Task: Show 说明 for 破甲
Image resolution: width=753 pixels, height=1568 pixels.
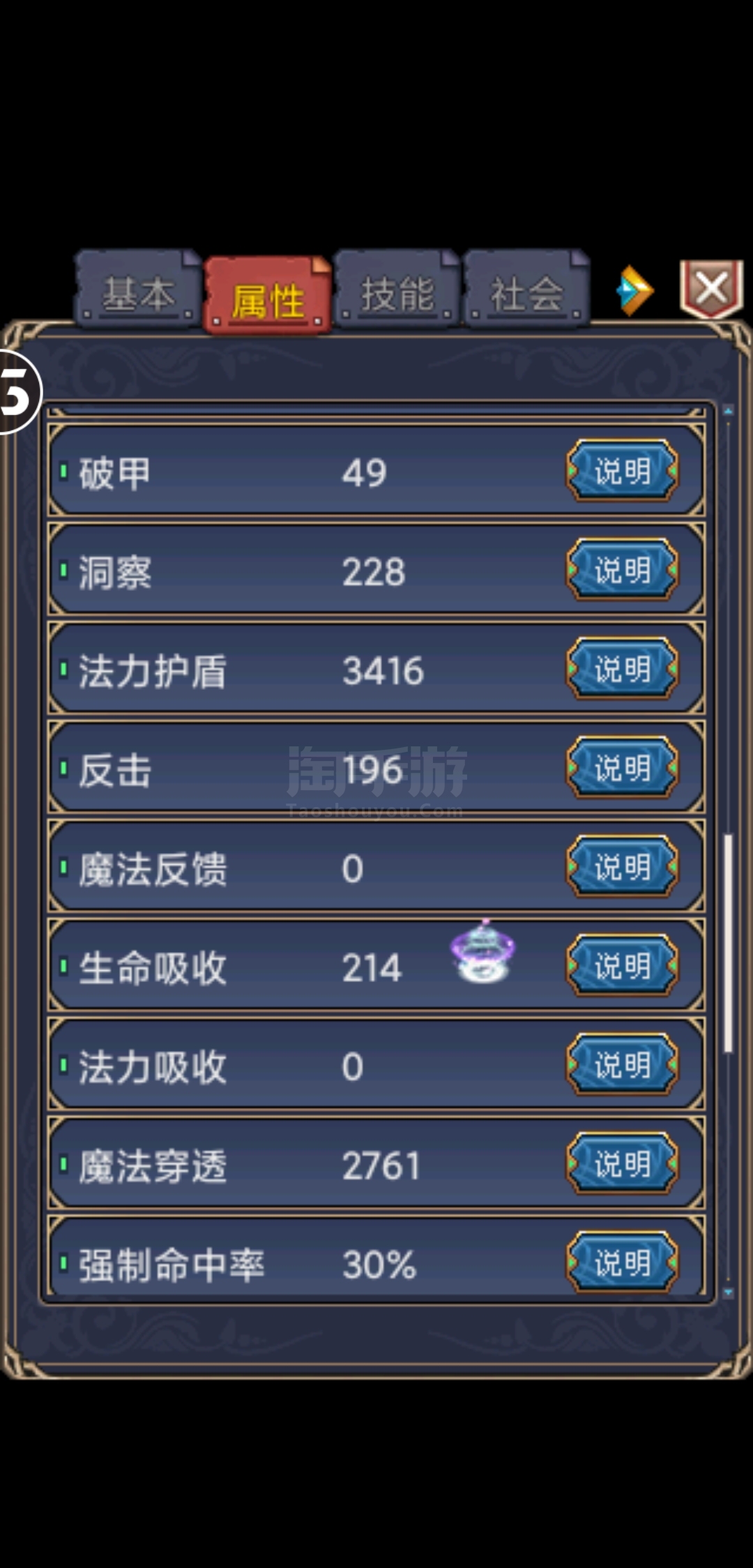Action: (622, 471)
